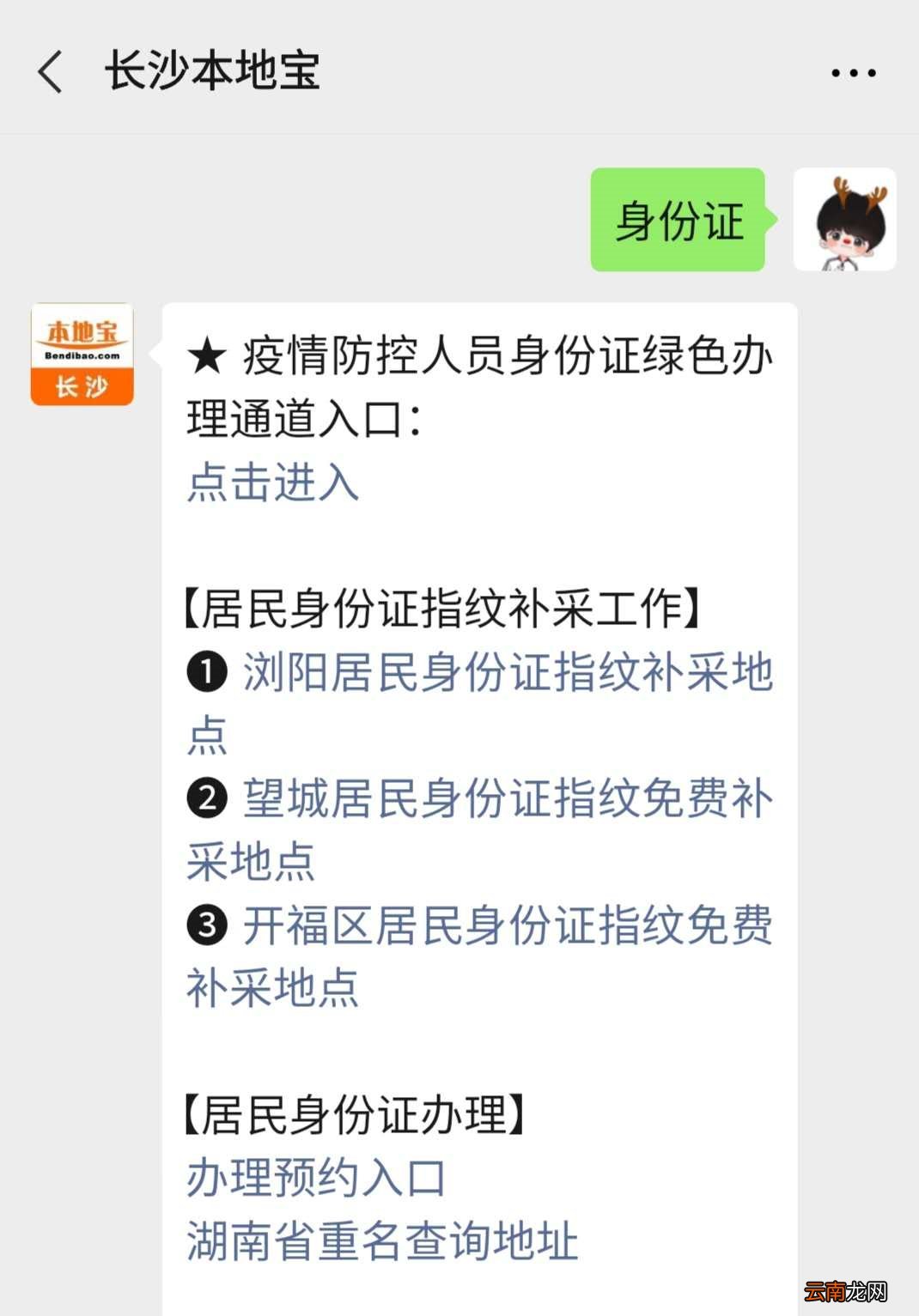The width and height of the screenshot is (919, 1316).
Task: Open 点击进入 green channel entrance link
Action: point(273,486)
